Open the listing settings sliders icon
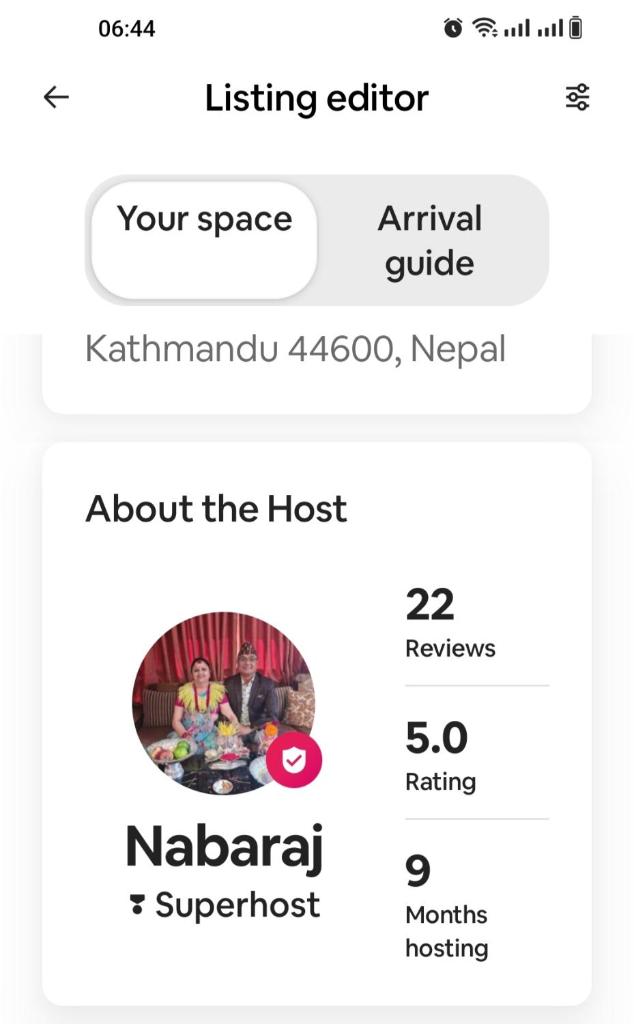This screenshot has width=634, height=1024. [577, 97]
